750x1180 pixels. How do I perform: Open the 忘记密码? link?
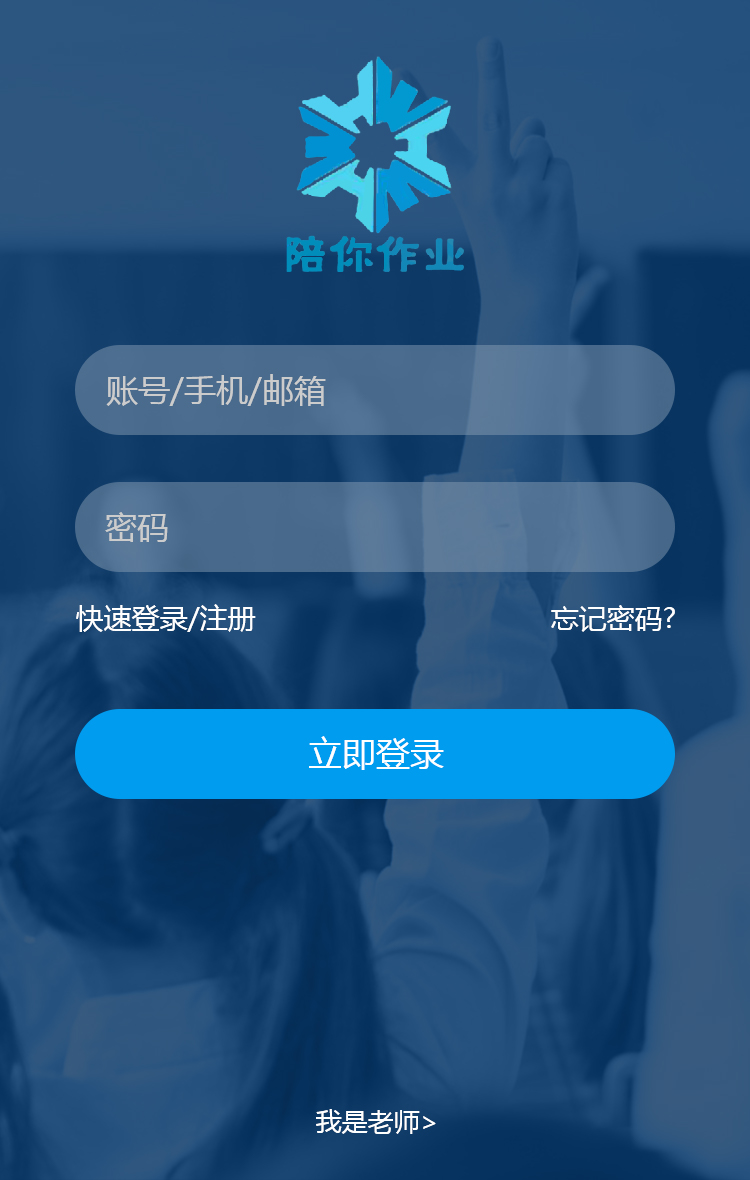[612, 619]
